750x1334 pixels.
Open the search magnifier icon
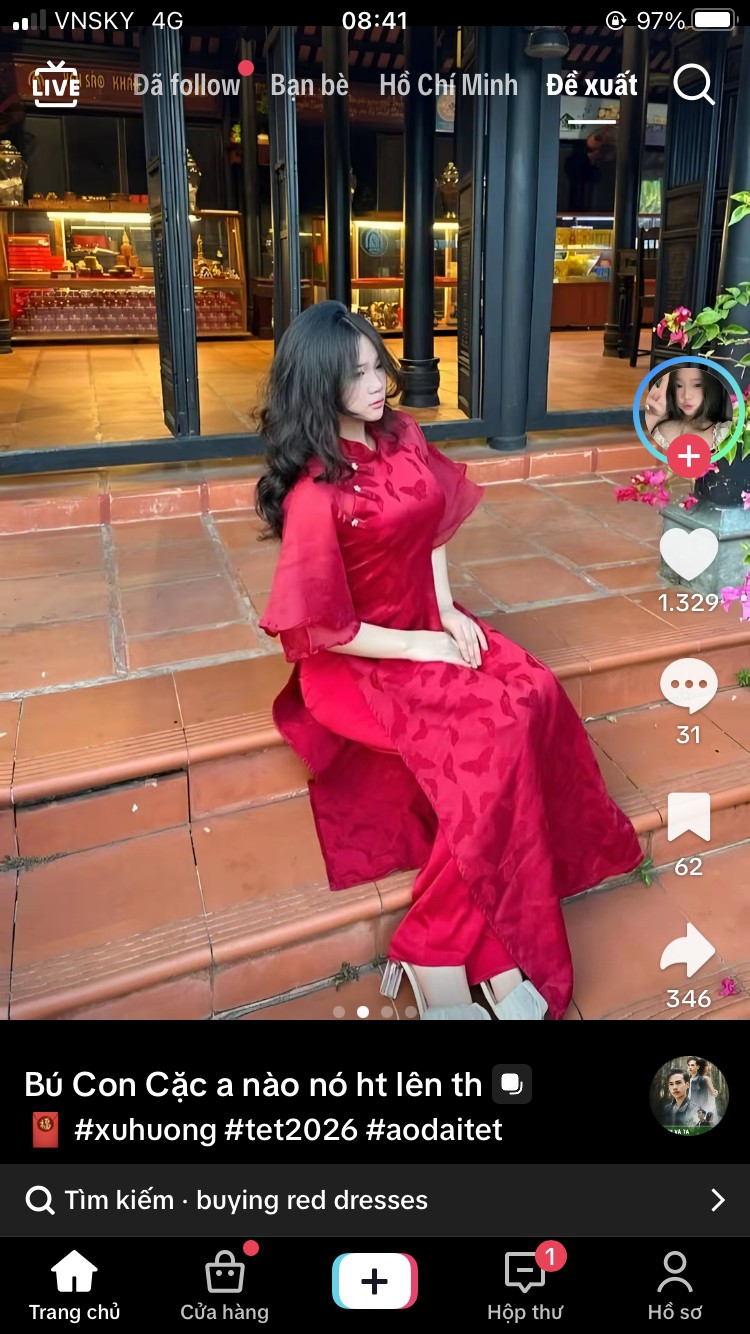point(694,85)
